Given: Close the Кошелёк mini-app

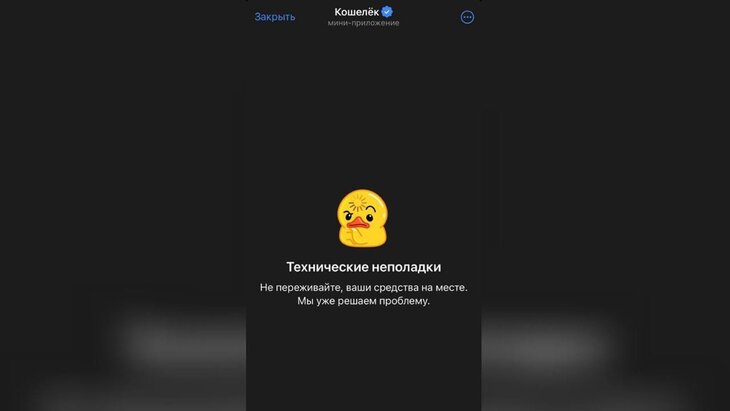Looking at the screenshot, I should click(x=275, y=17).
